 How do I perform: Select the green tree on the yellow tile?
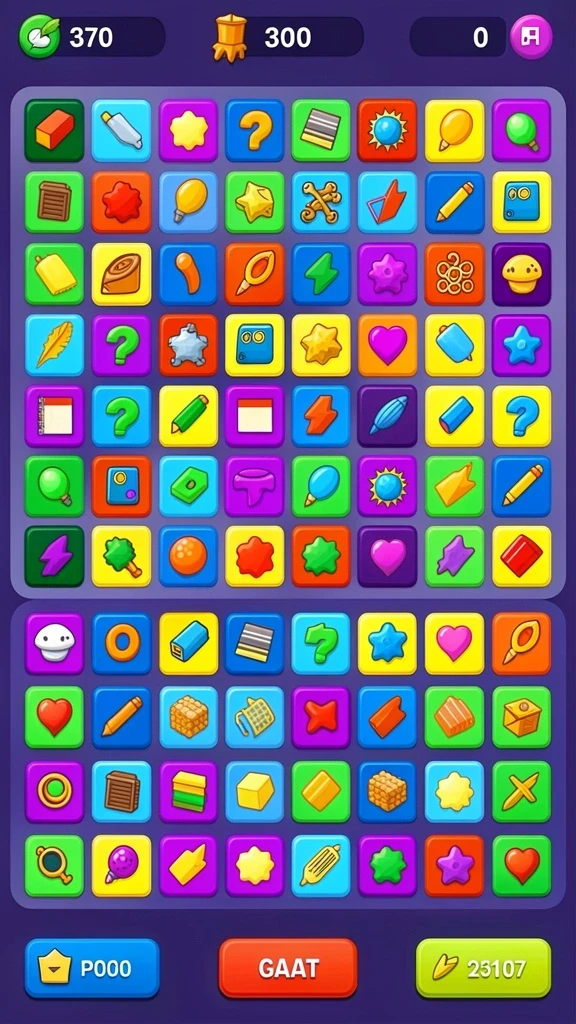pyautogui.click(x=121, y=556)
